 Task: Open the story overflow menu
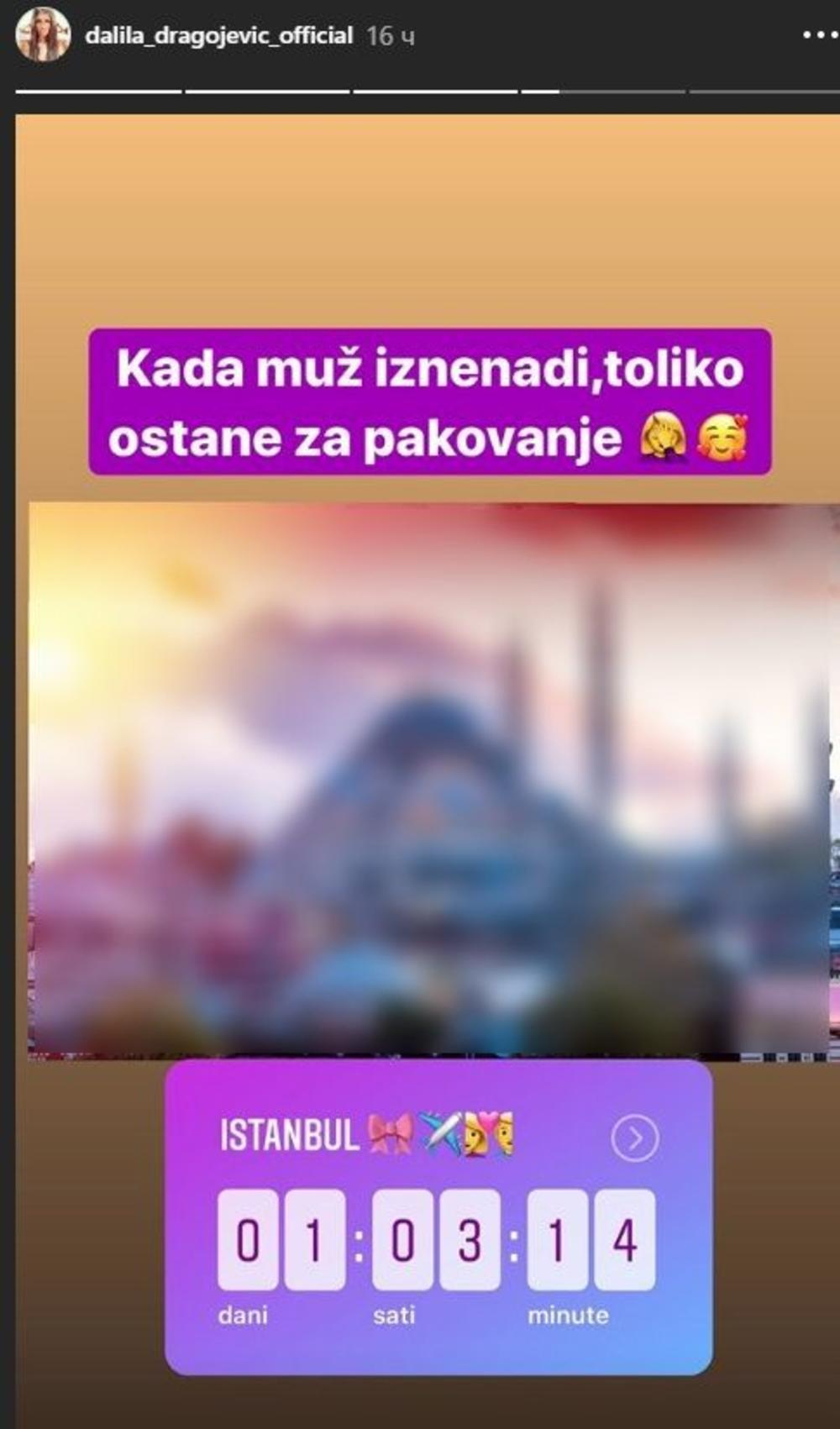coord(819,35)
